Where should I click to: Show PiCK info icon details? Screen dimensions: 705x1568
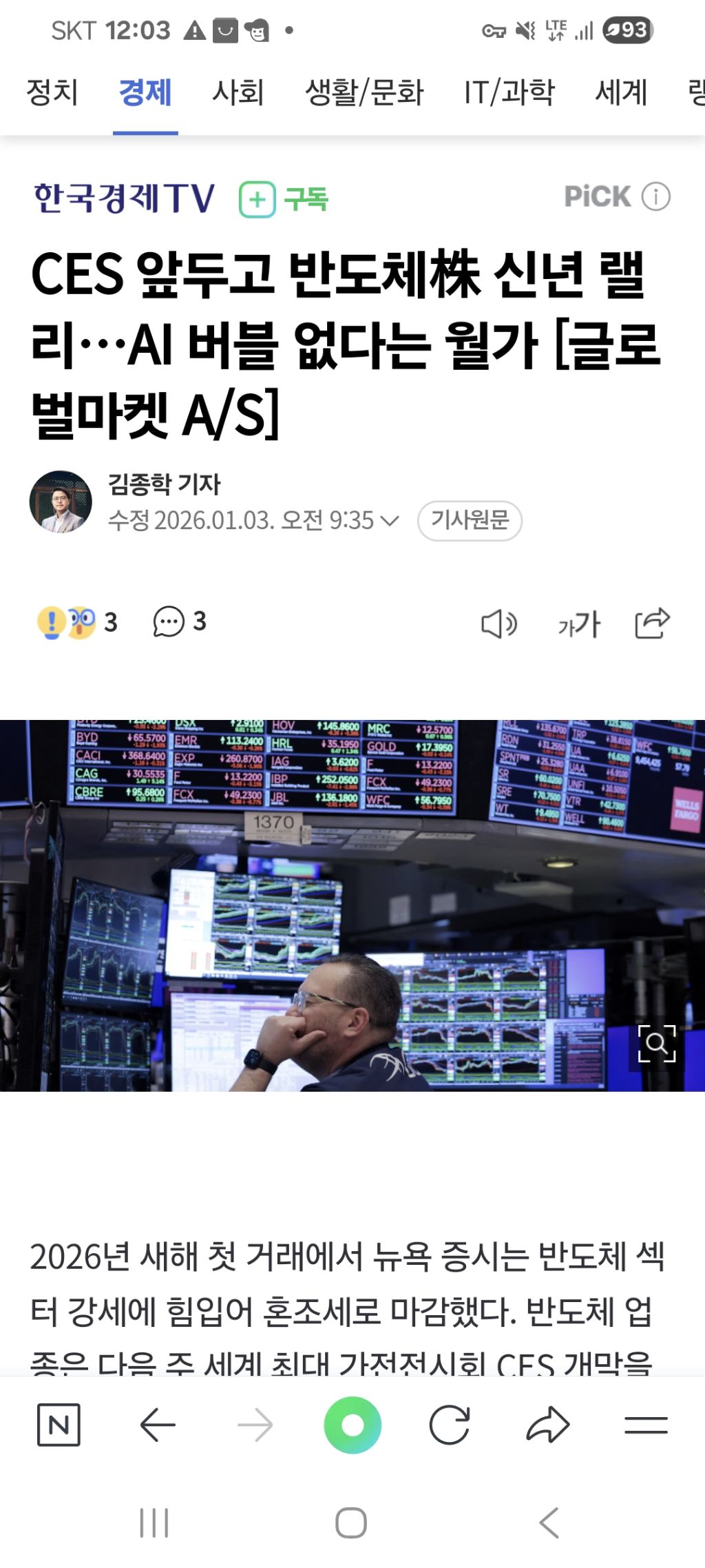[x=655, y=197]
